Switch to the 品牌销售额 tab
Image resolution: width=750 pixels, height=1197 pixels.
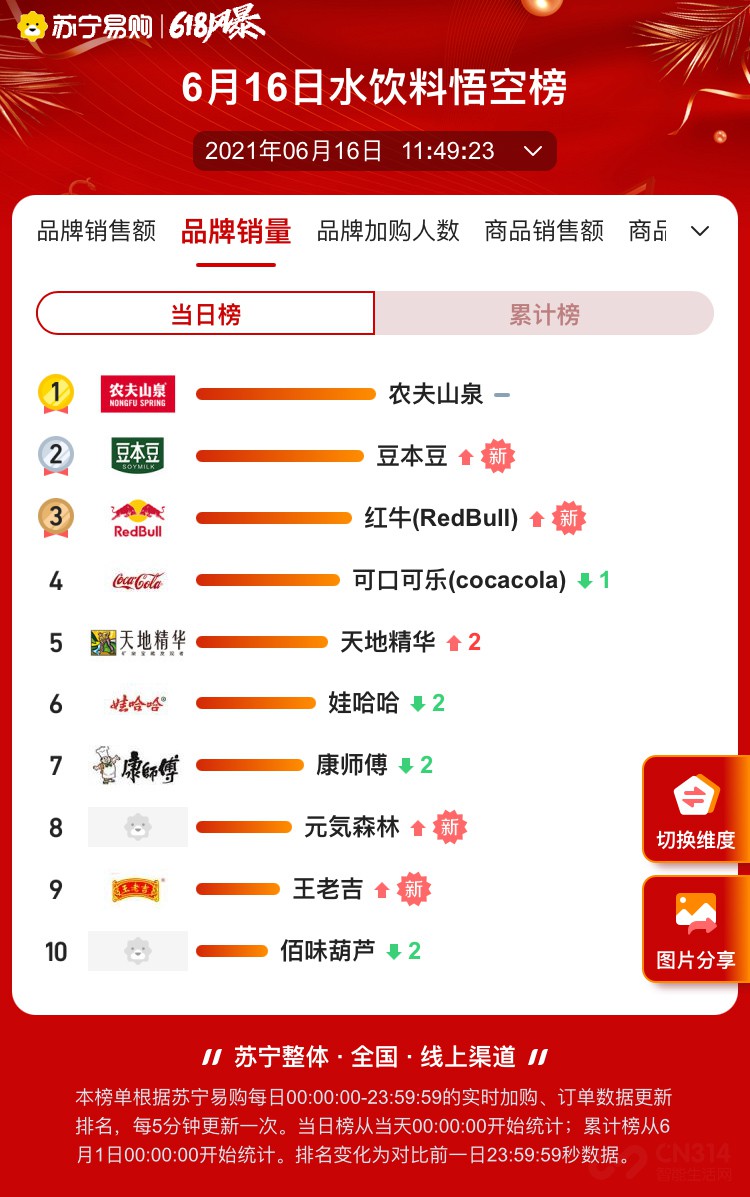pos(96,231)
